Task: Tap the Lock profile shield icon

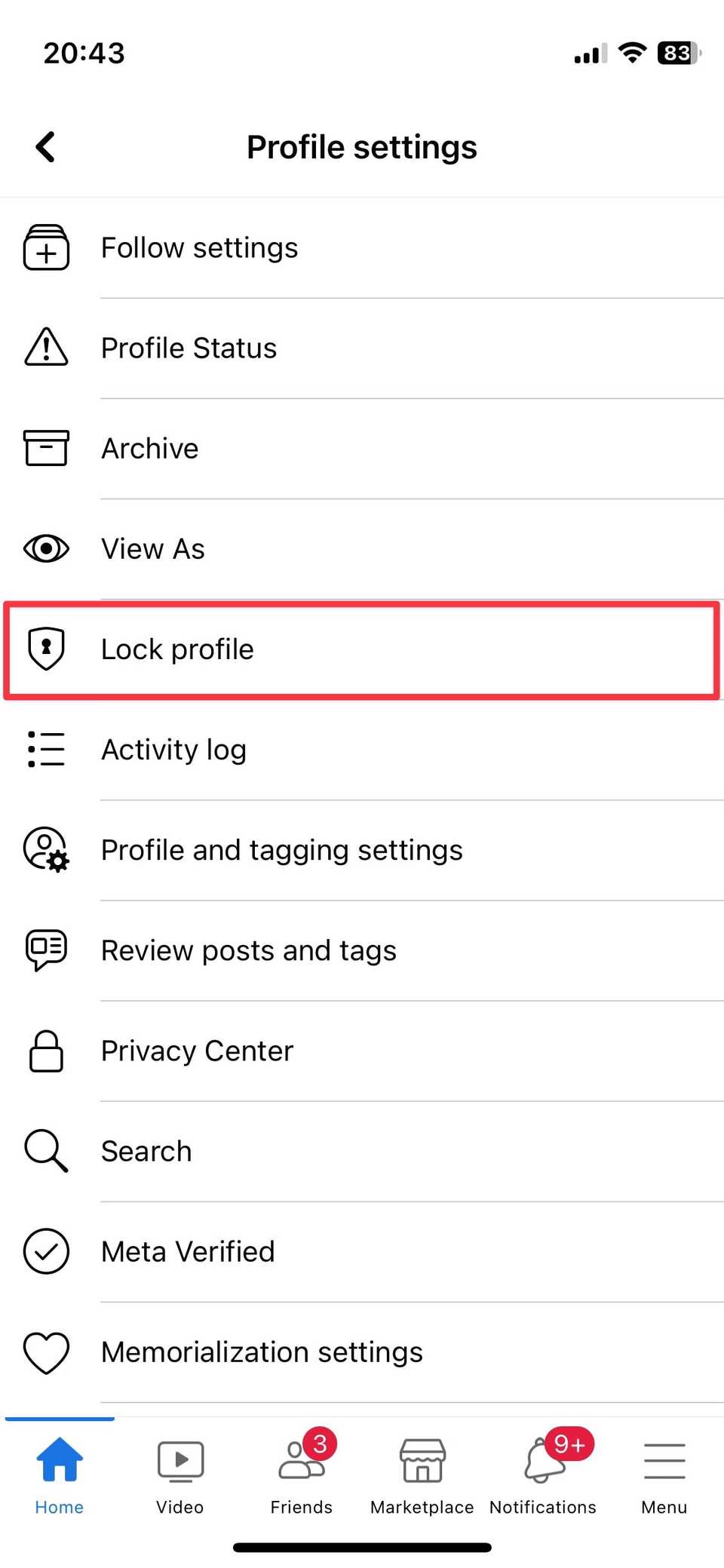Action: (45, 649)
